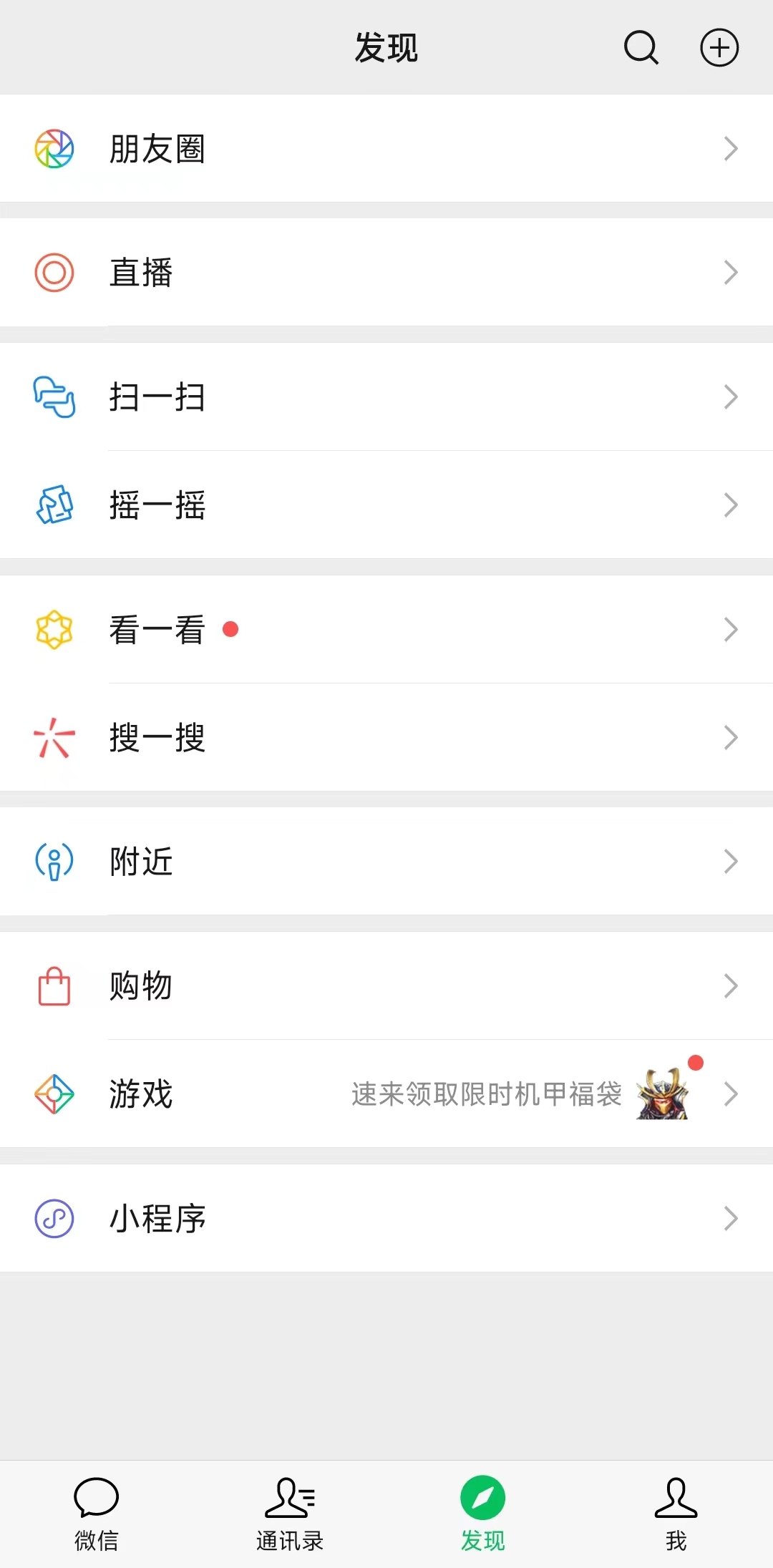Image resolution: width=773 pixels, height=1568 pixels.
Task: Open 搜一搜 search feature
Action: point(386,738)
